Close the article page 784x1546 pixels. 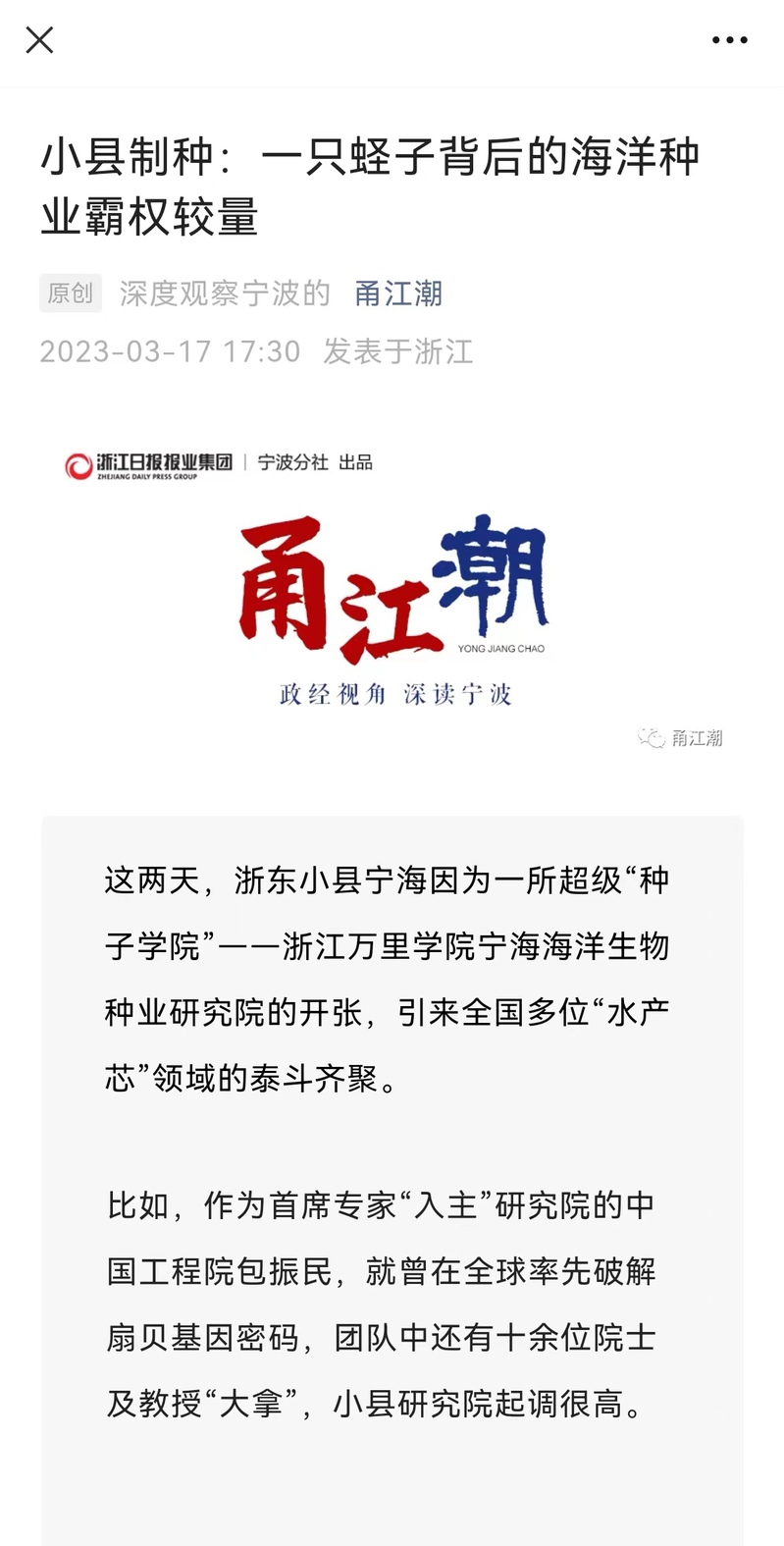click(39, 40)
